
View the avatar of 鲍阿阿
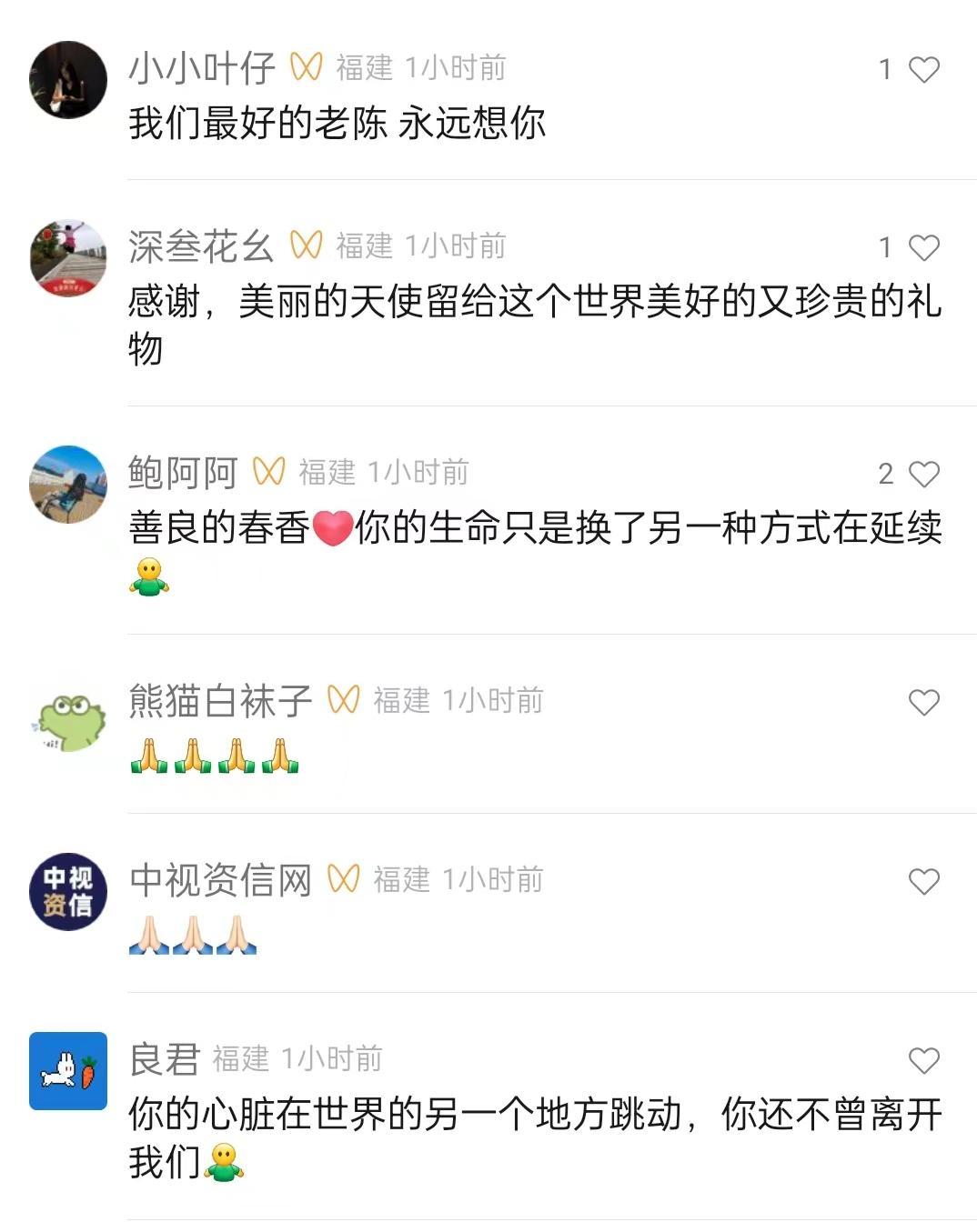click(68, 485)
